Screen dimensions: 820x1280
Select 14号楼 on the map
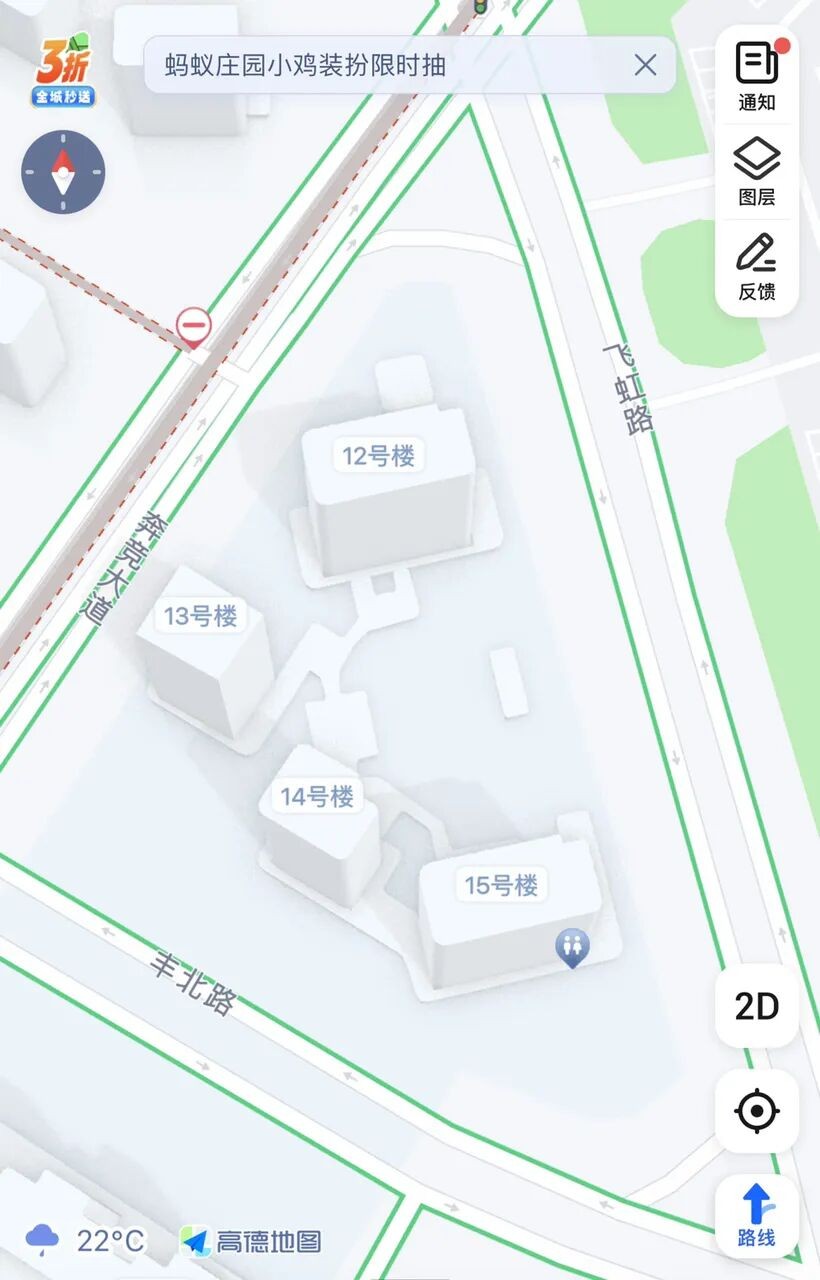coord(317,797)
